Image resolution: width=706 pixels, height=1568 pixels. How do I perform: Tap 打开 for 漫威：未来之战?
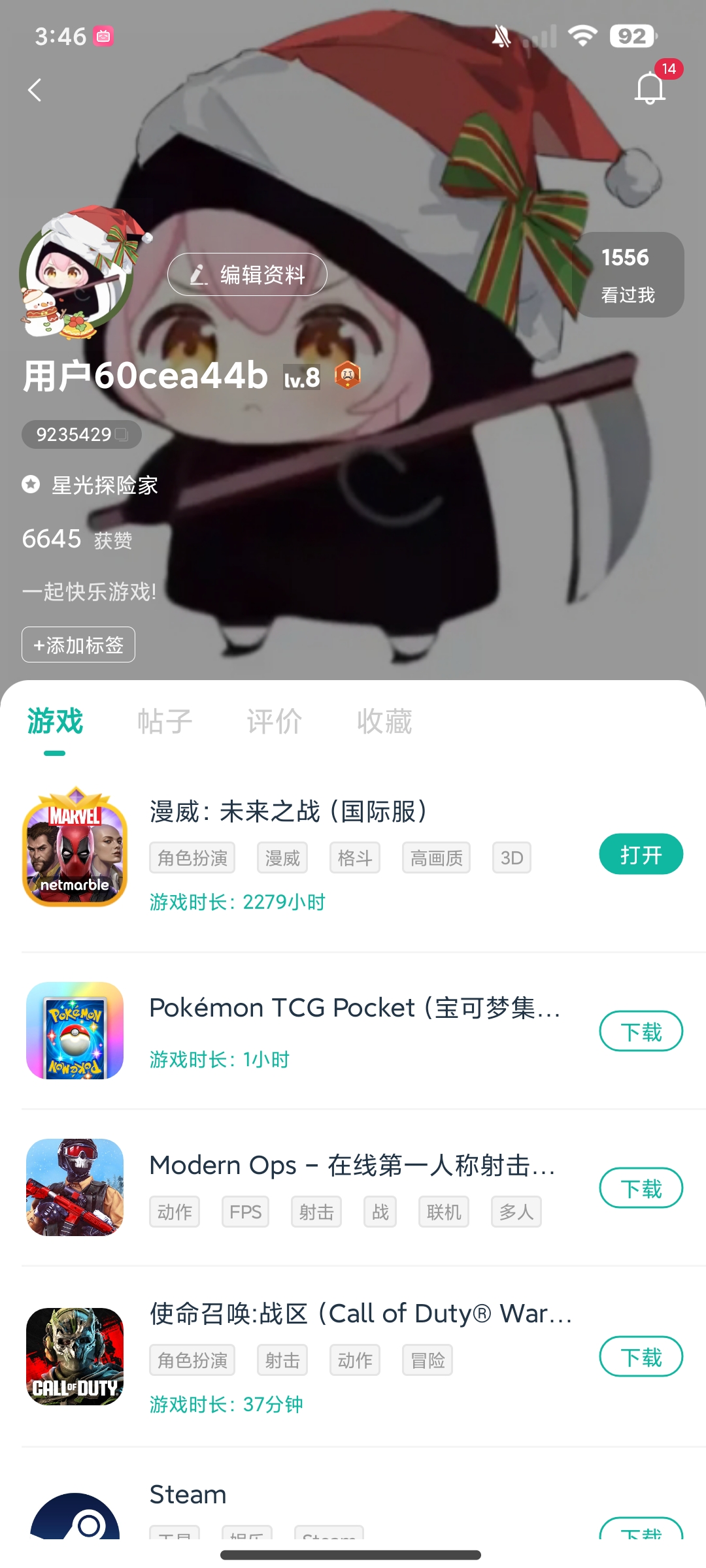(x=641, y=855)
